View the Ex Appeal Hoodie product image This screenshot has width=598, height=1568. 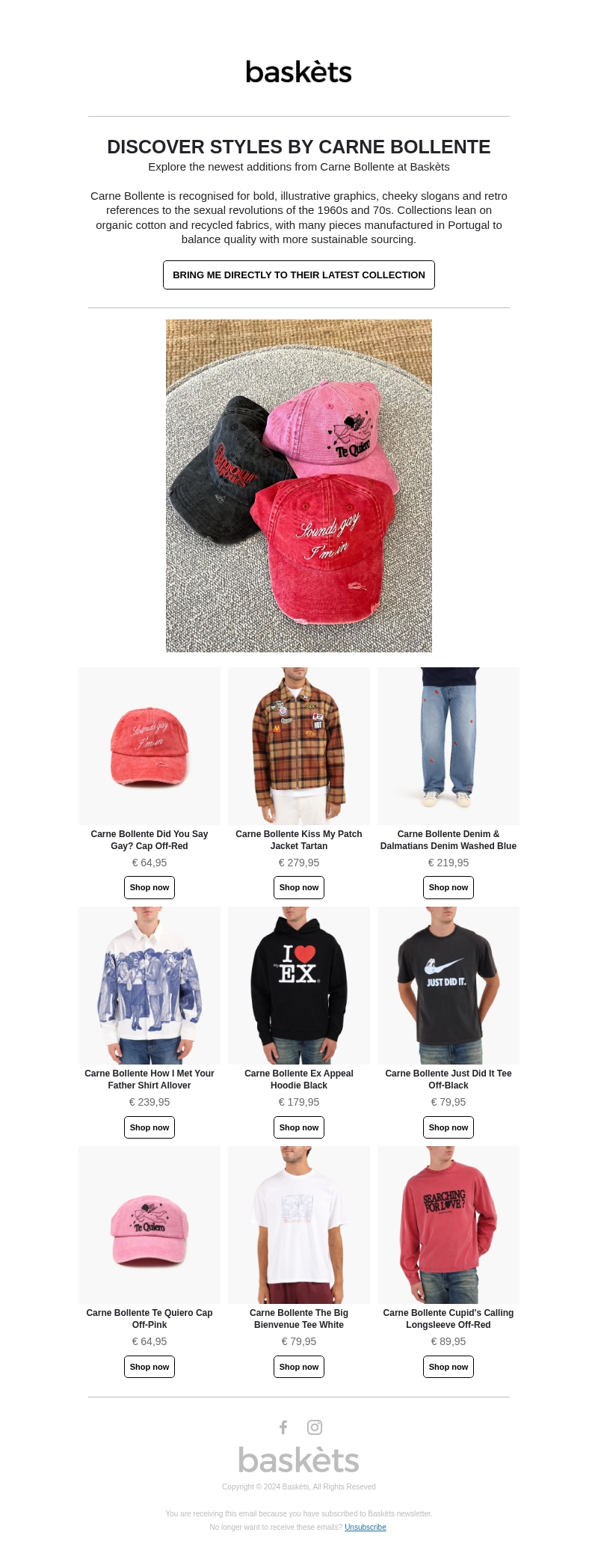click(299, 985)
